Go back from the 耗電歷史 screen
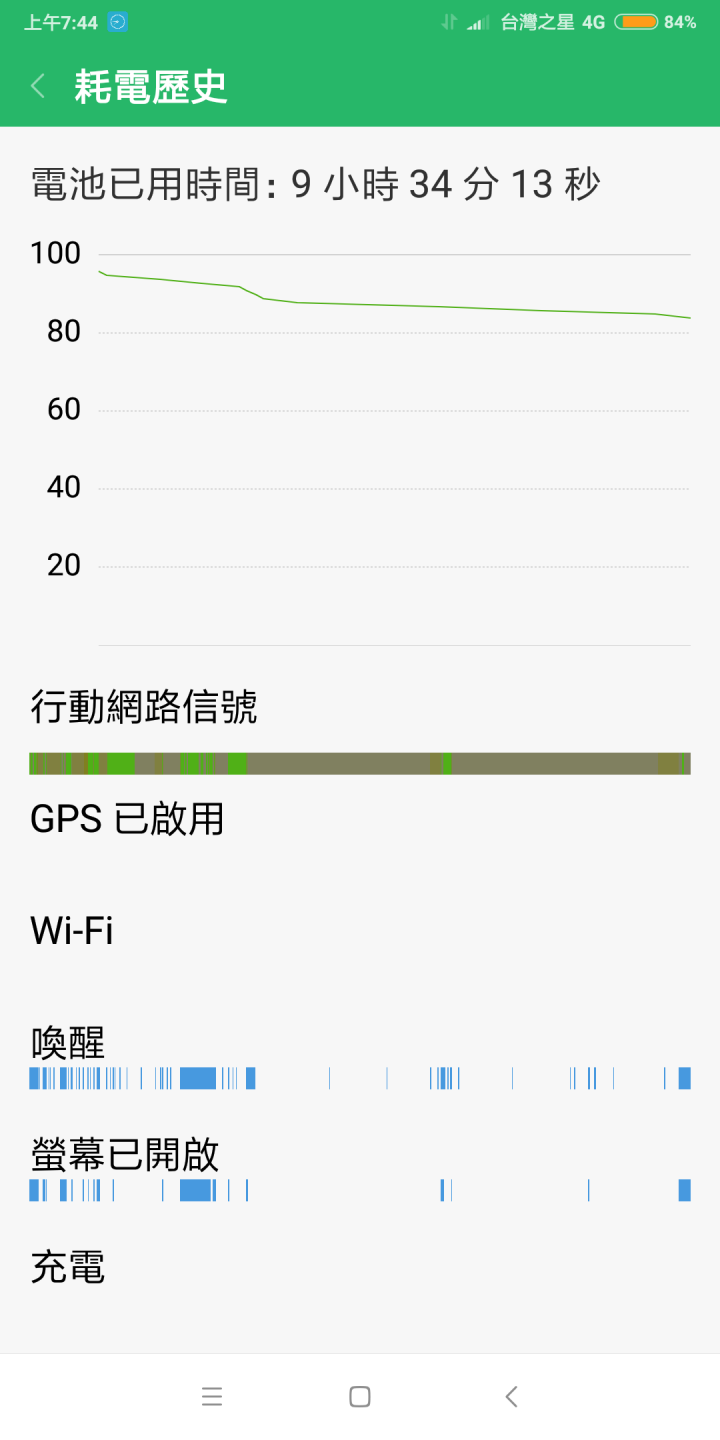 click(x=38, y=86)
